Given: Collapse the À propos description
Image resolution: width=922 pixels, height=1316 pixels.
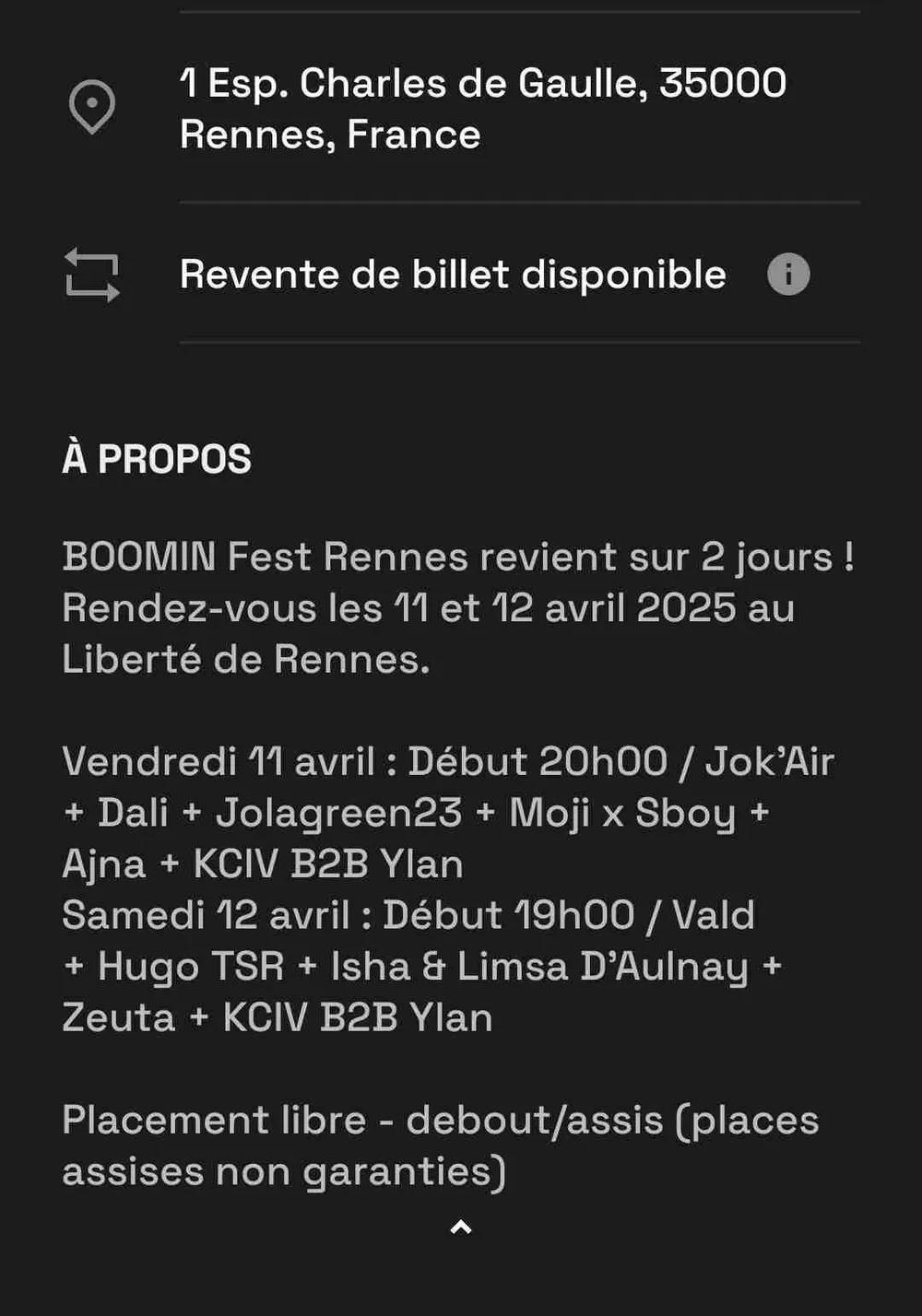Looking at the screenshot, I should pos(460,1227).
